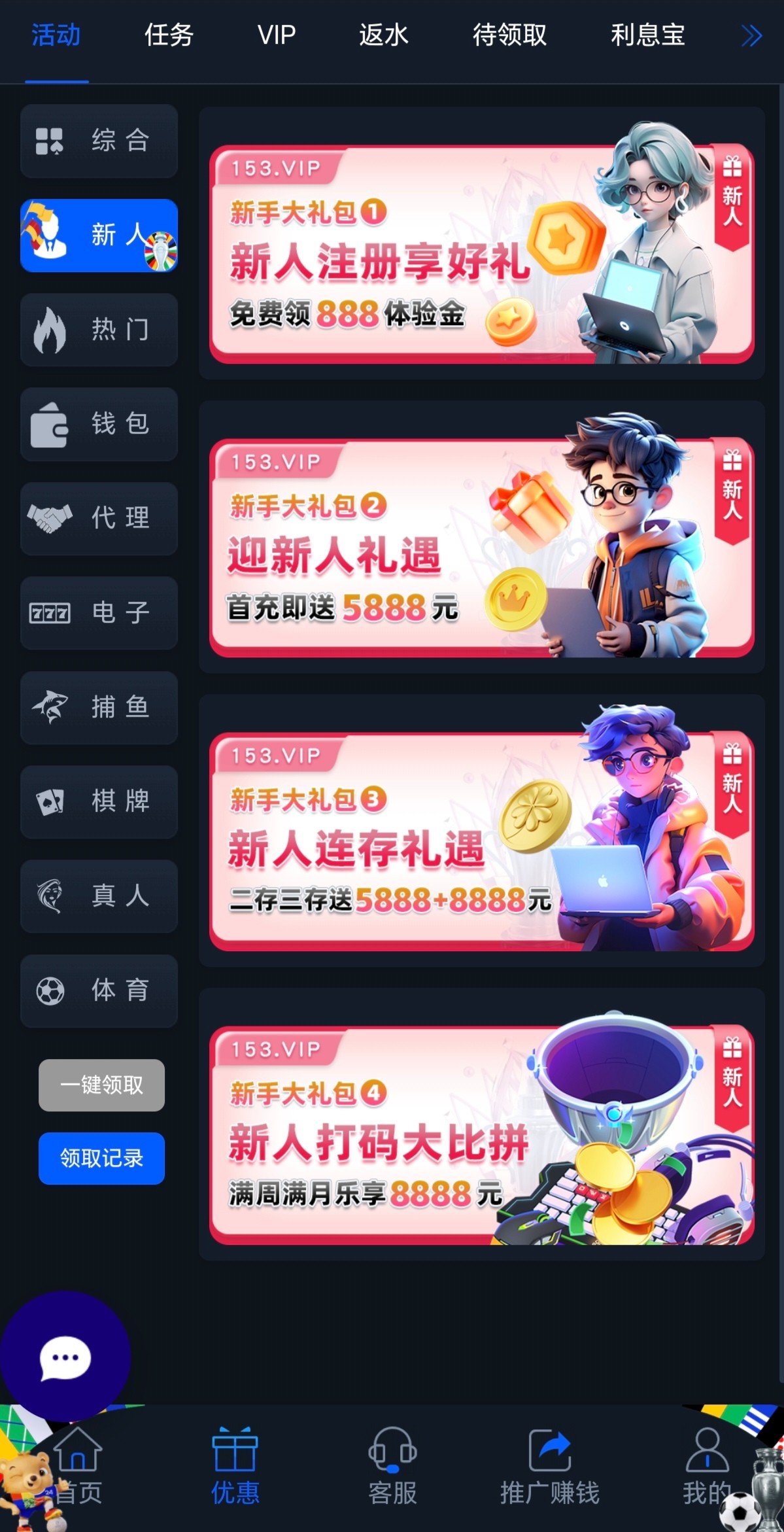
Task: Open the 迎新人礼遇 first deposit banner
Action: coord(481,548)
